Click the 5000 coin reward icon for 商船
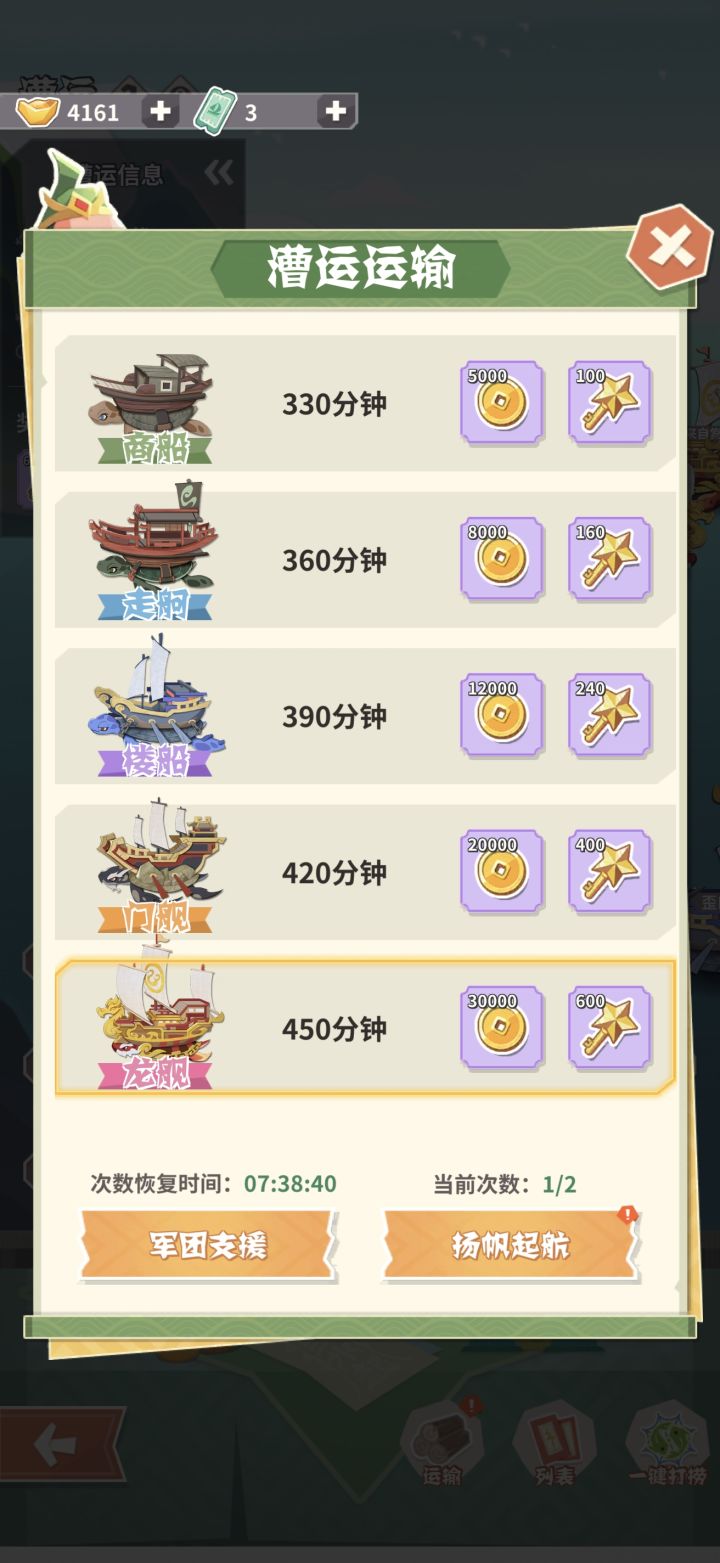This screenshot has height=1563, width=720. coord(501,401)
